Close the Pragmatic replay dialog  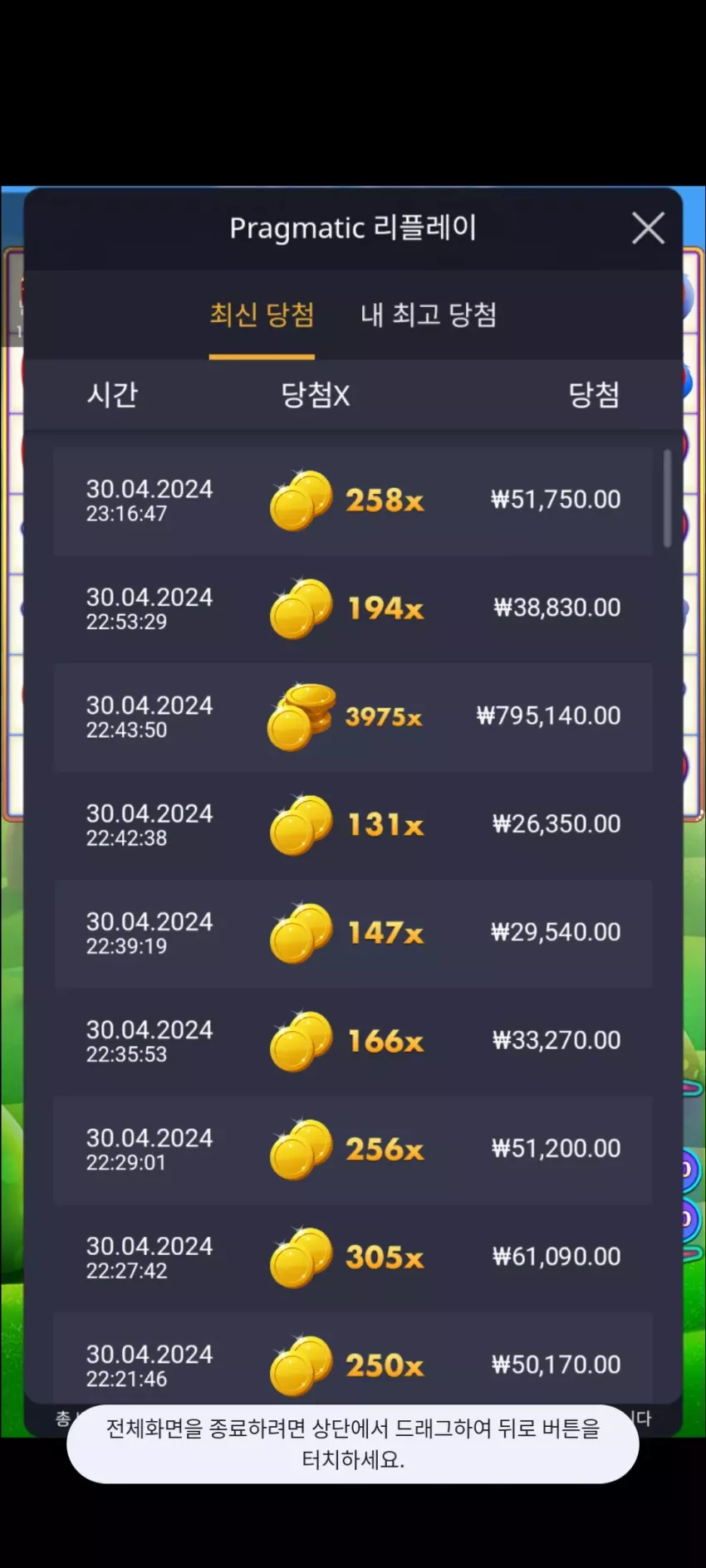tap(648, 227)
